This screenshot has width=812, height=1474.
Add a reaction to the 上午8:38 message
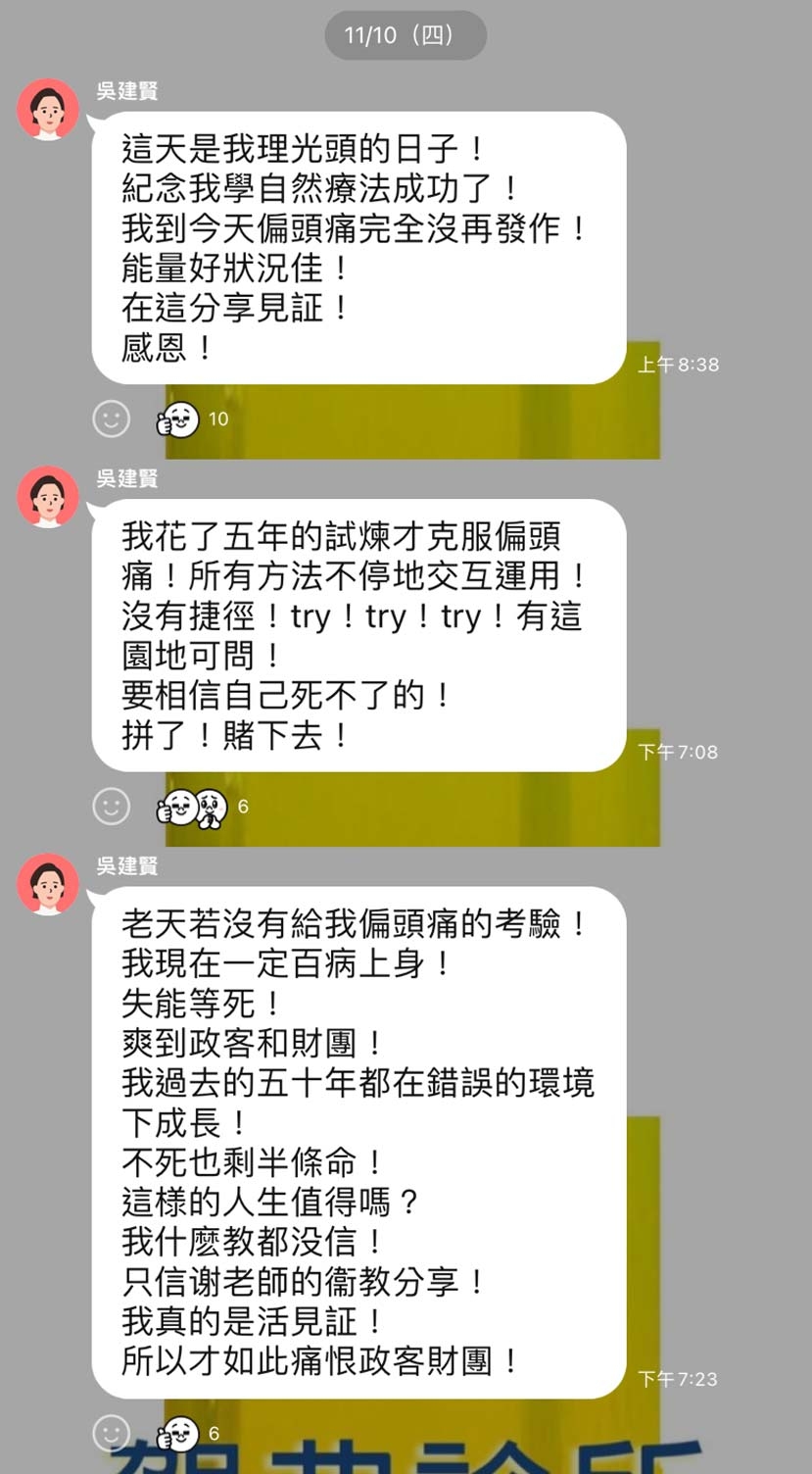point(112,419)
